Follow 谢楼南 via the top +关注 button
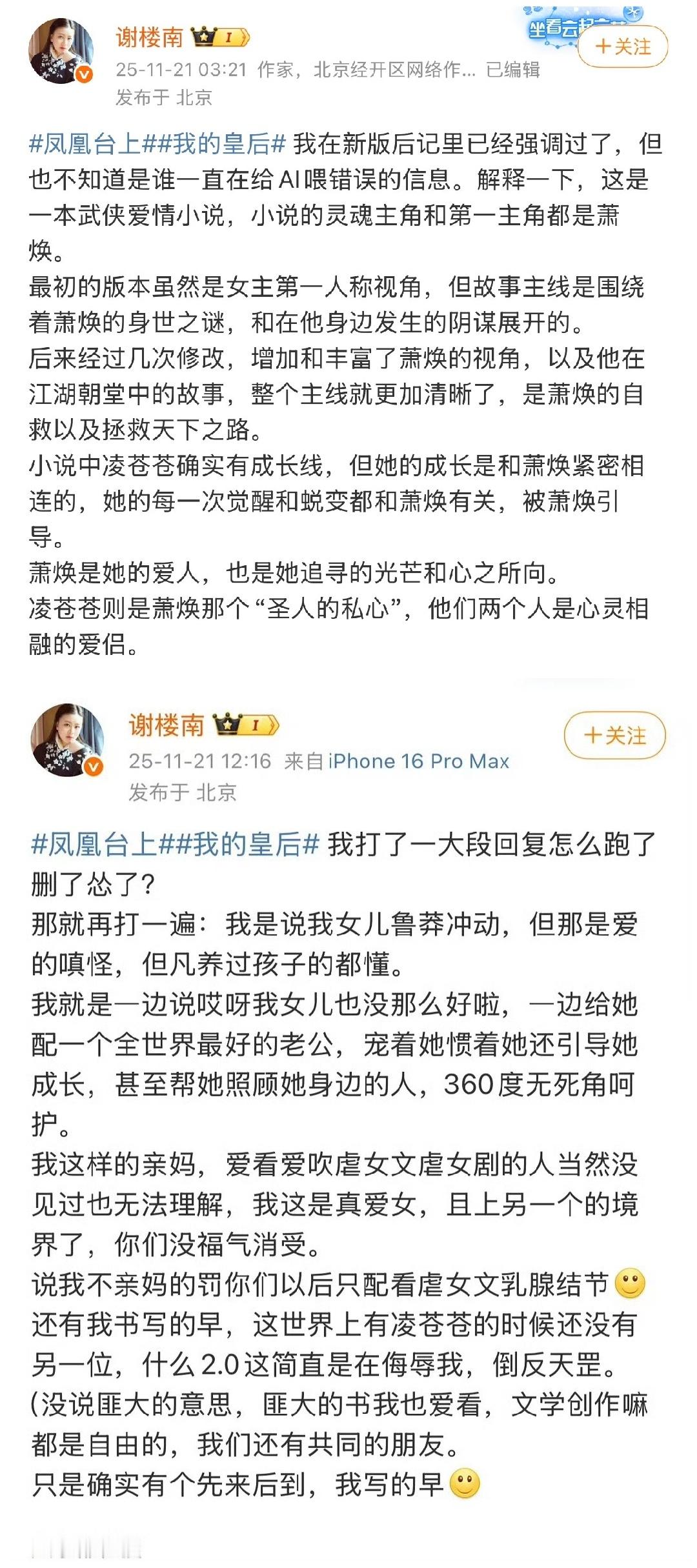Screen dimensions: 697x1568 coord(625,46)
